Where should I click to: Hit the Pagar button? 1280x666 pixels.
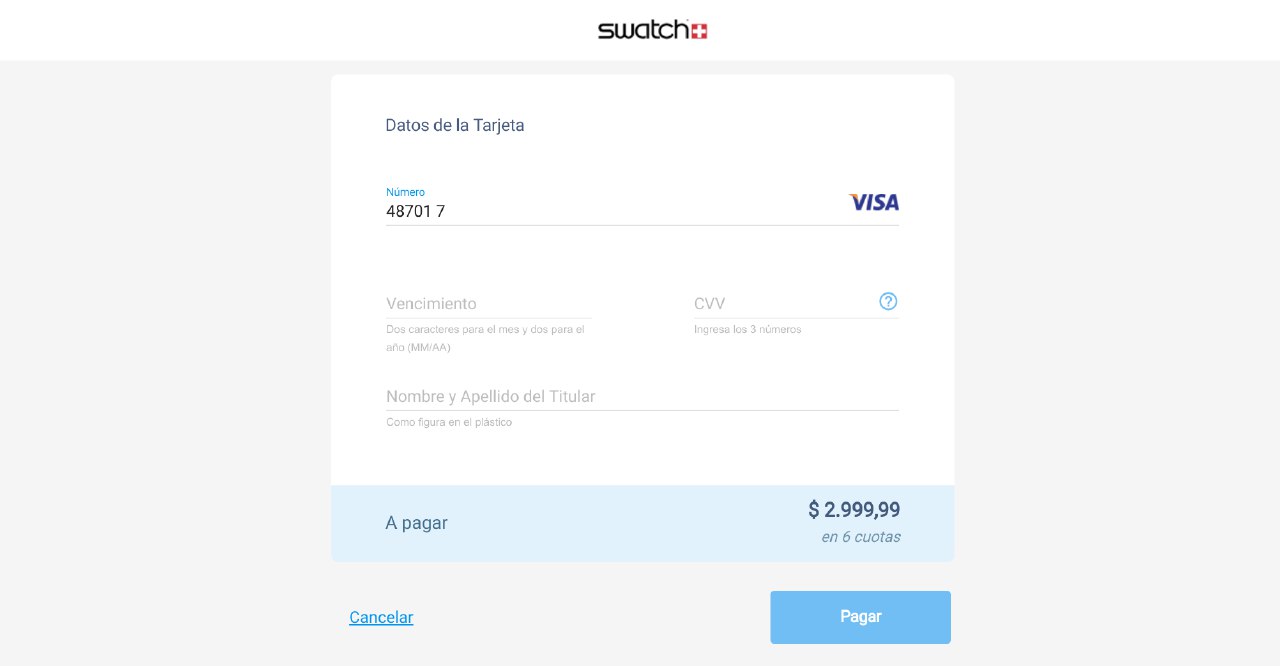coord(860,617)
